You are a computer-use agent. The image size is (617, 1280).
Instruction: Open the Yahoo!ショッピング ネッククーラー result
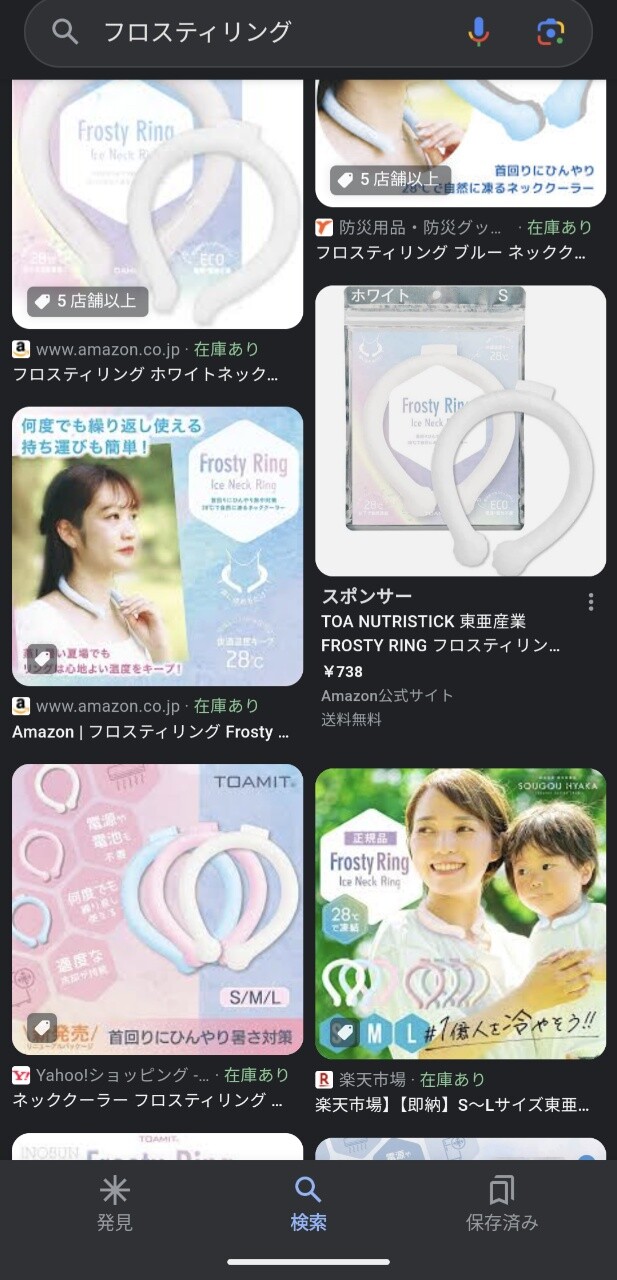click(157, 909)
